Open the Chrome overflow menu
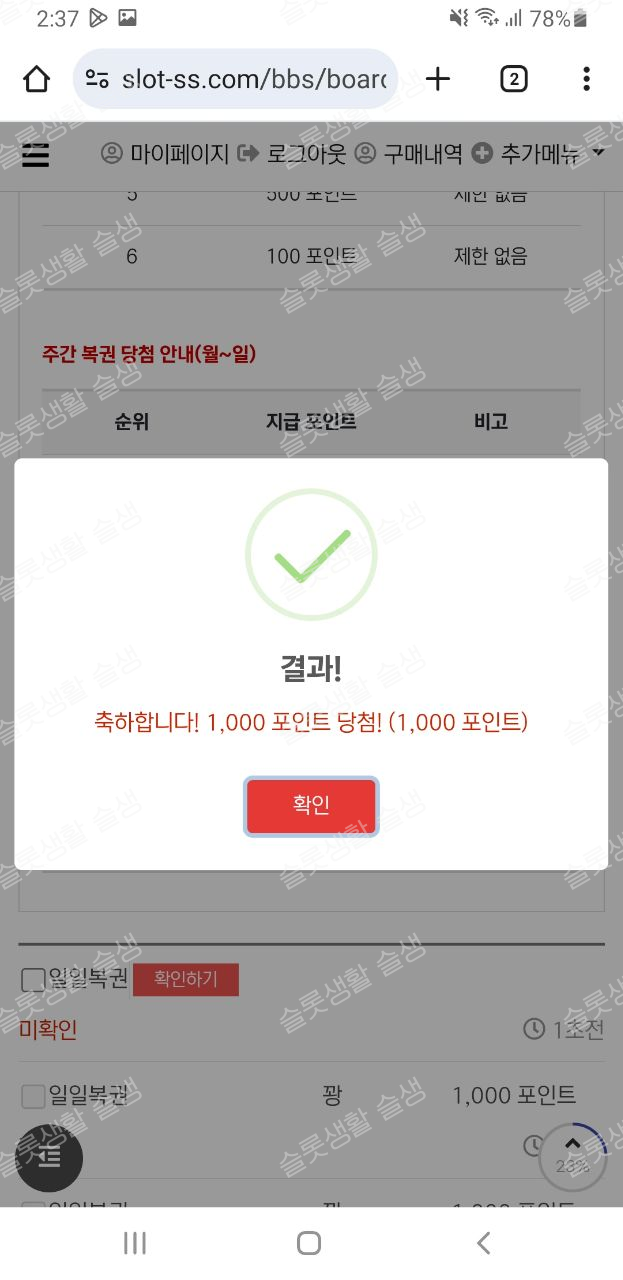The width and height of the screenshot is (623, 1280). 586,79
